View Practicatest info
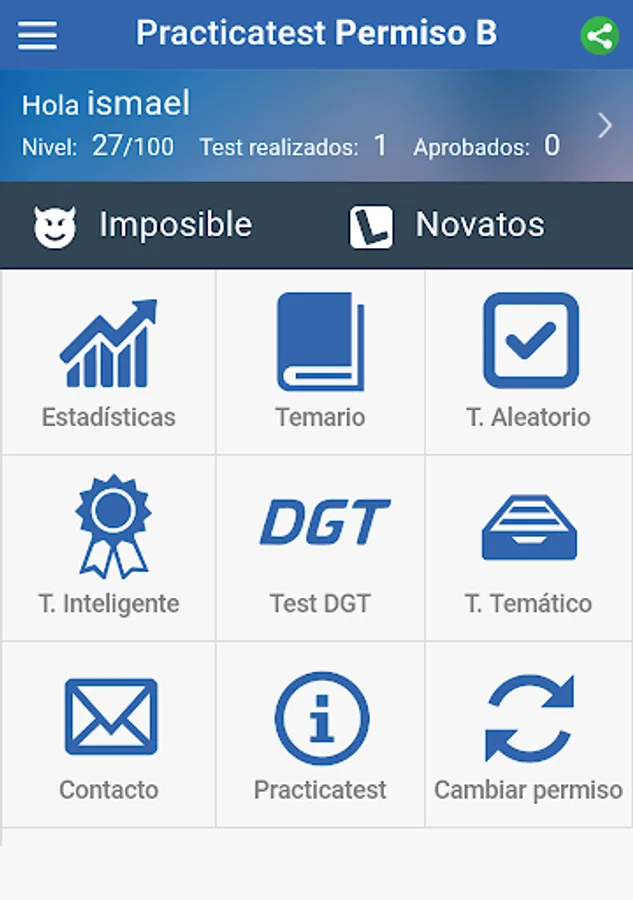The image size is (633, 900). point(320,735)
